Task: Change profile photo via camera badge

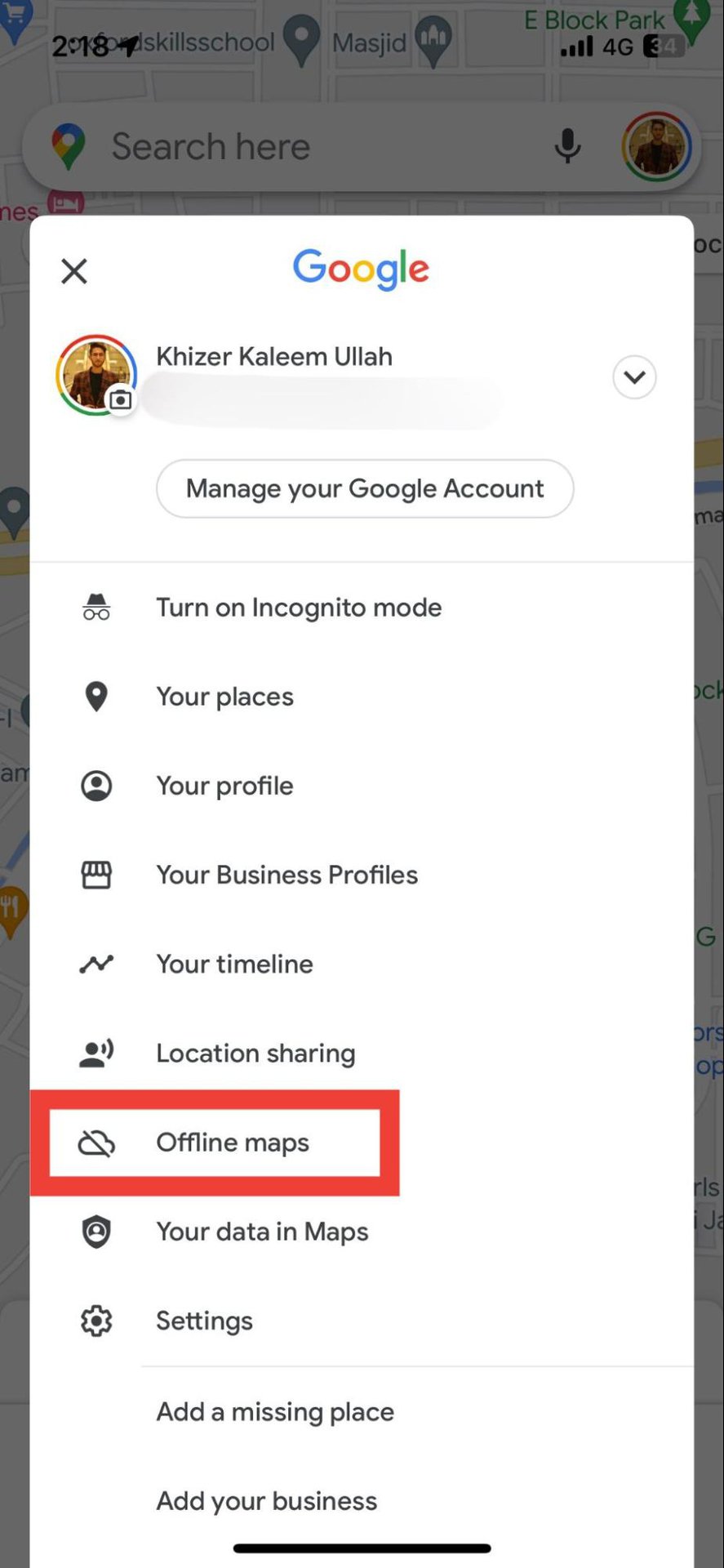Action: click(x=121, y=399)
